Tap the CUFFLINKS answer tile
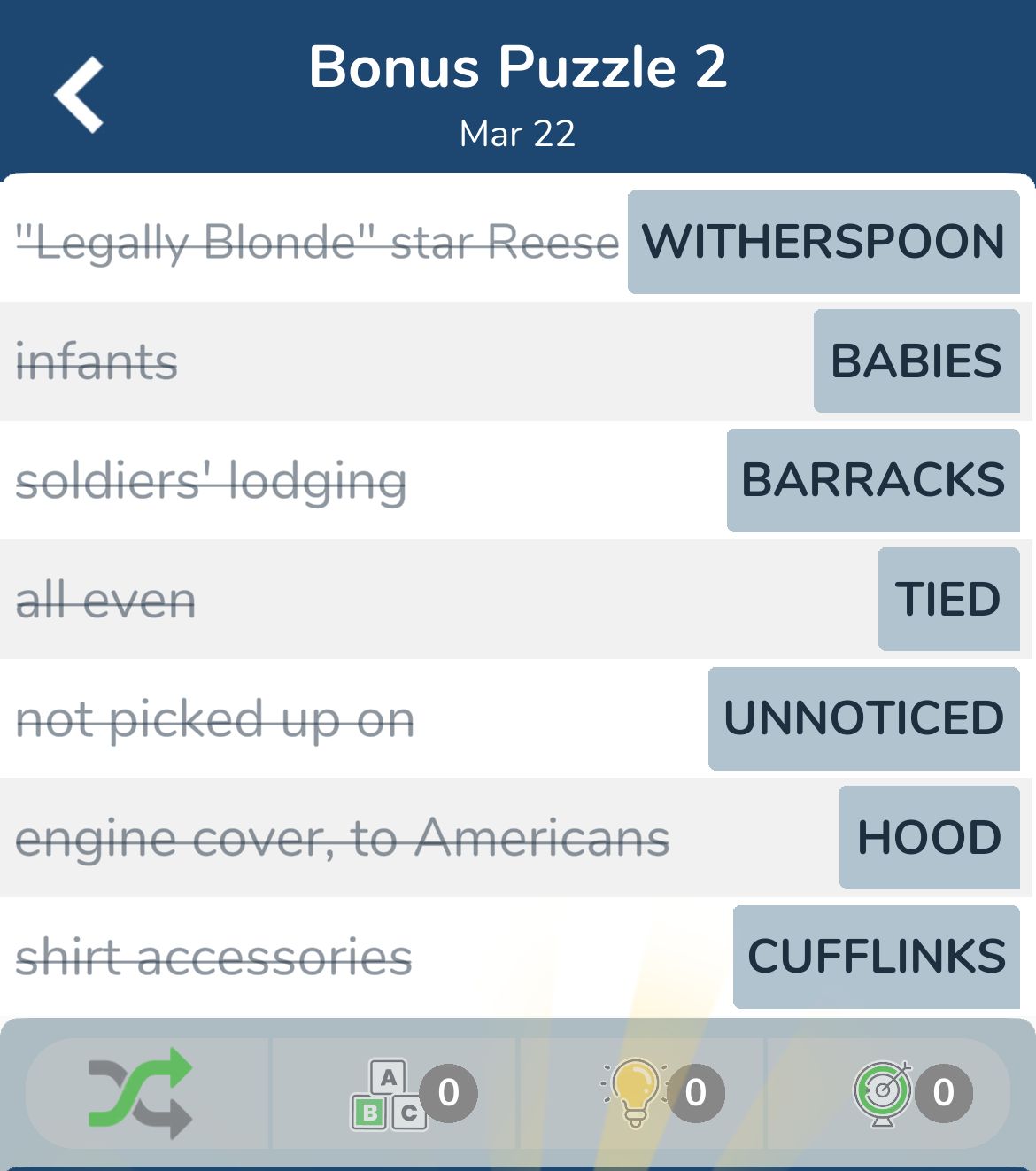1036x1171 pixels. (x=877, y=957)
